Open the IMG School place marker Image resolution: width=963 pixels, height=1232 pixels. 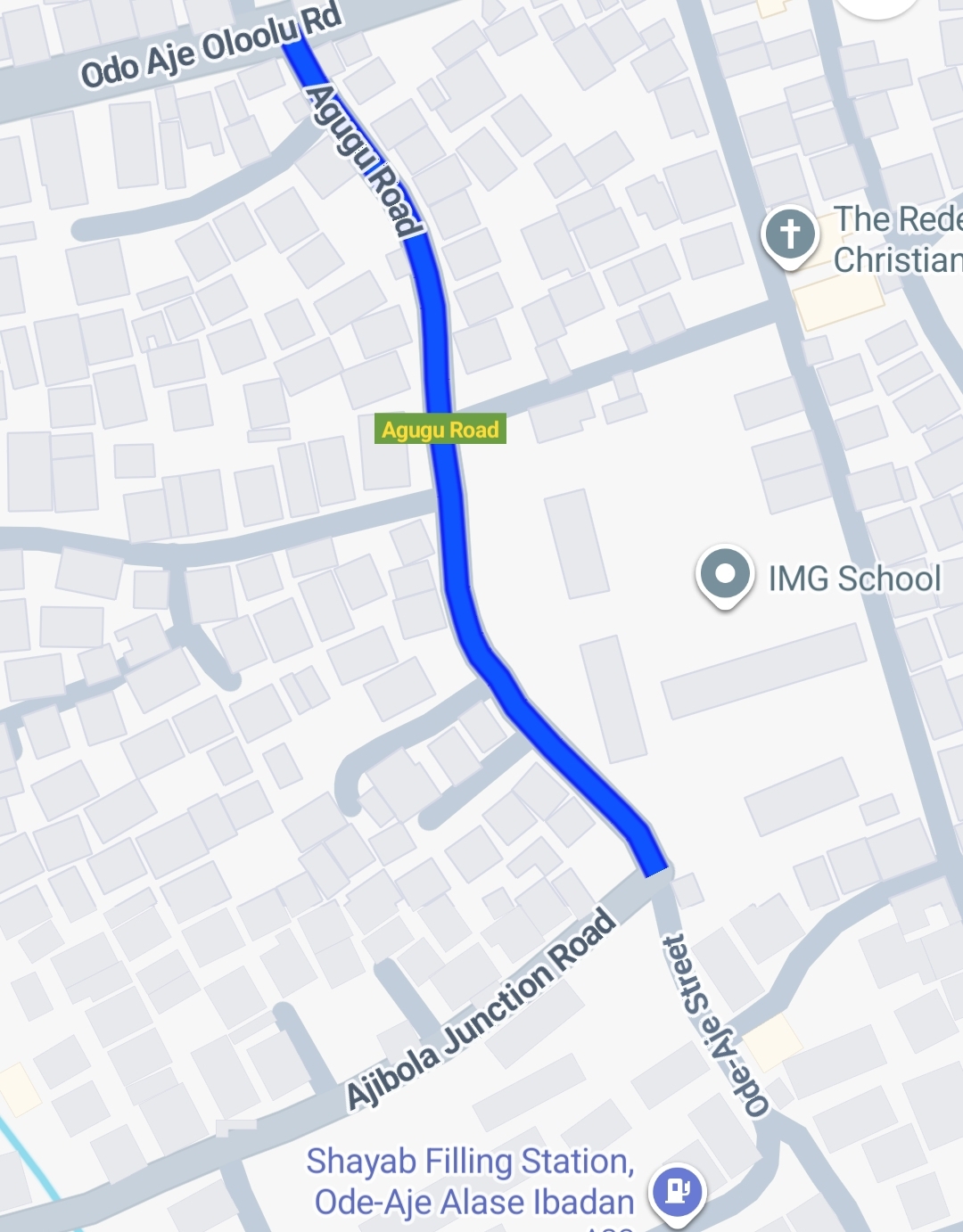pos(725,575)
